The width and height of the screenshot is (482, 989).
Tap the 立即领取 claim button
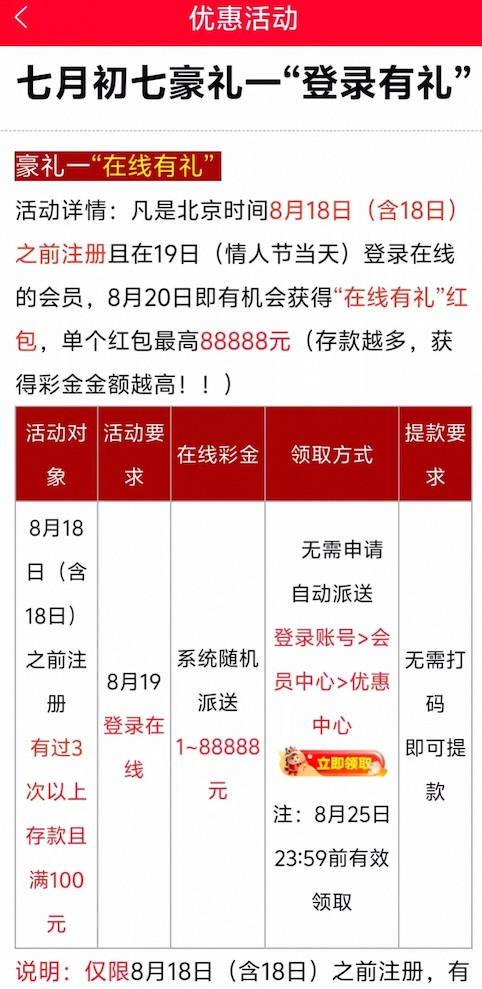click(x=332, y=763)
